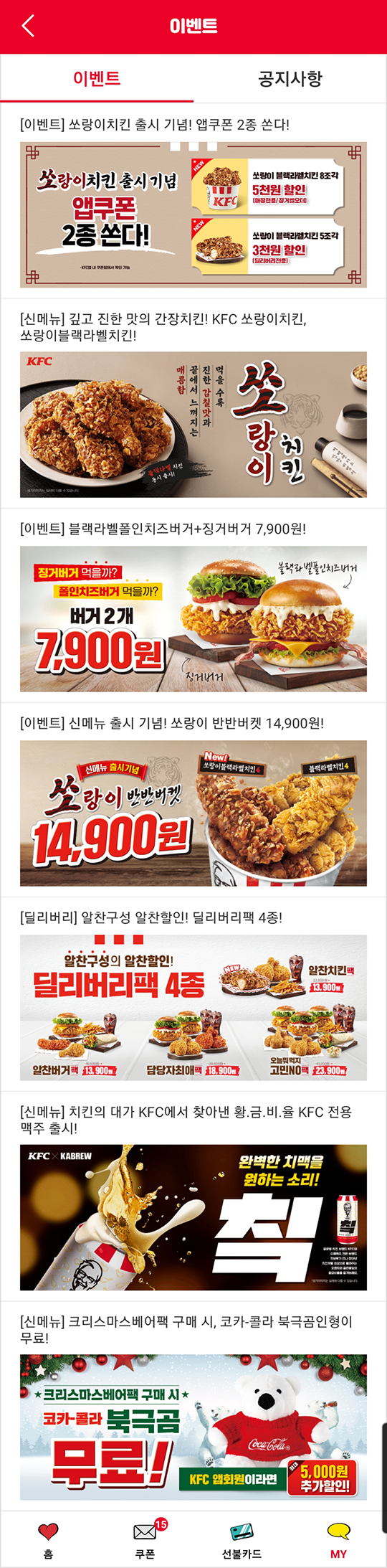Open the 쏘랑이 반반버켓 14,900원 event

(193, 813)
